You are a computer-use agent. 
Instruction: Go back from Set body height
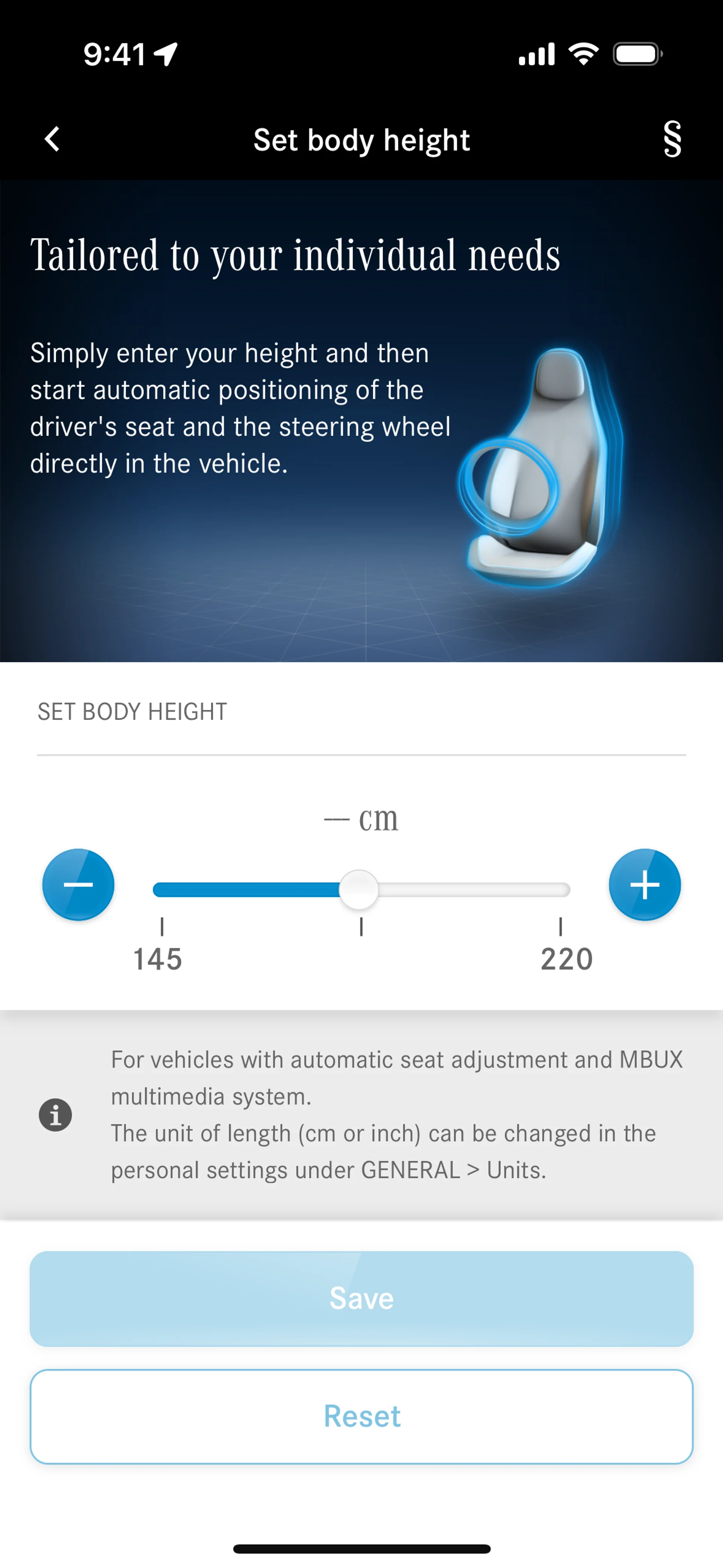52,139
